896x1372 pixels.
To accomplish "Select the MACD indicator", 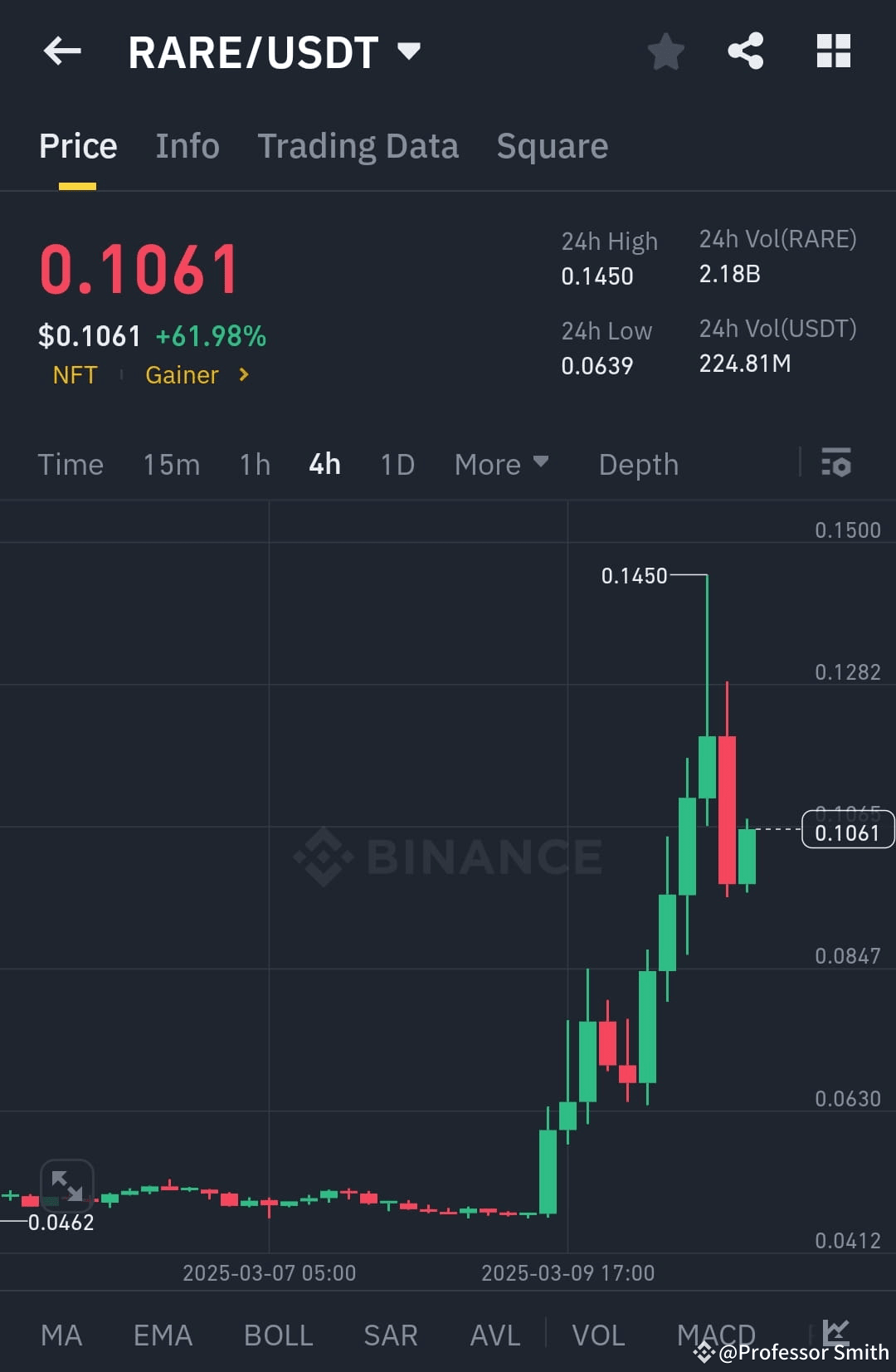I will point(715,1334).
